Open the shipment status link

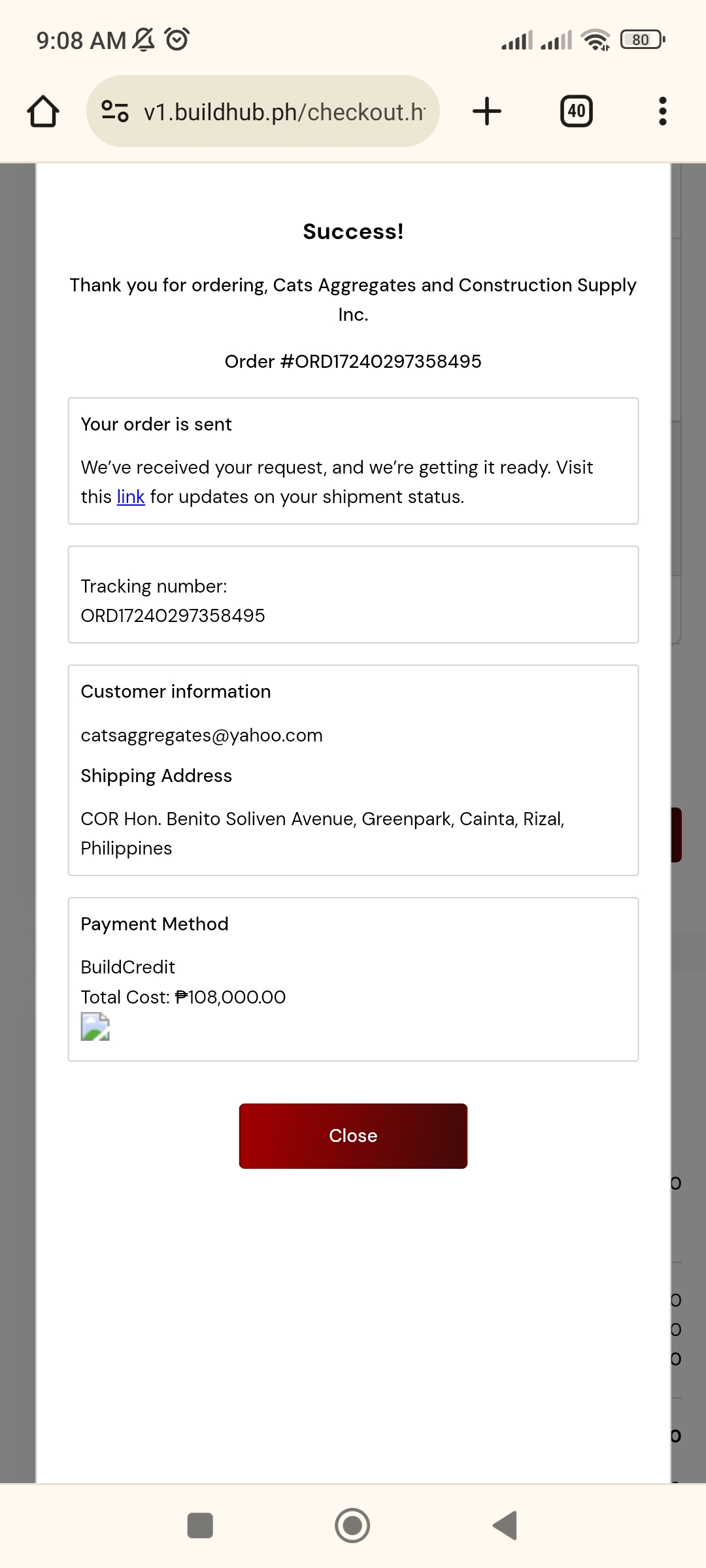[130, 497]
